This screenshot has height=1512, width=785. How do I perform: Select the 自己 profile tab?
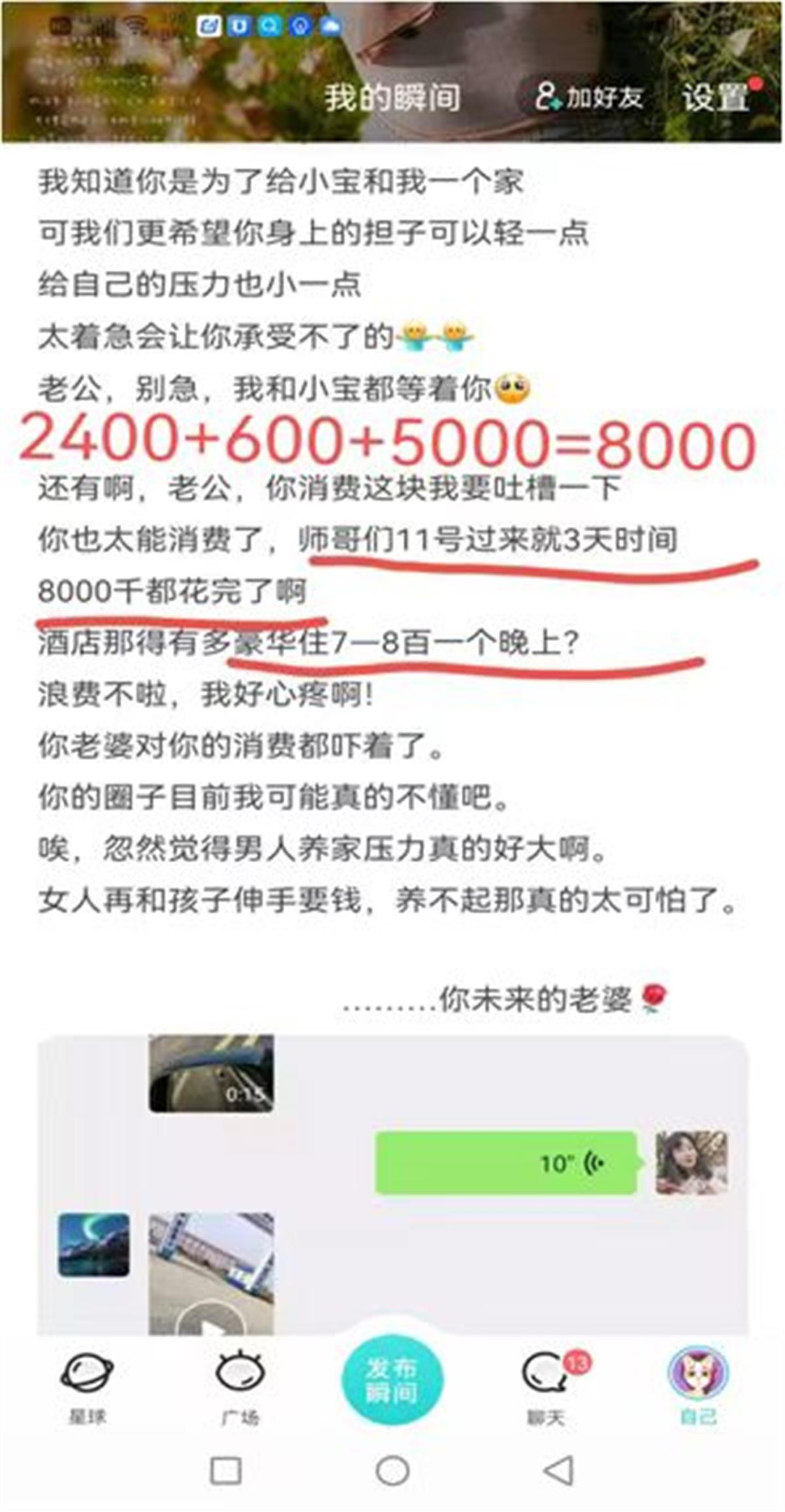pyautogui.click(x=697, y=1384)
